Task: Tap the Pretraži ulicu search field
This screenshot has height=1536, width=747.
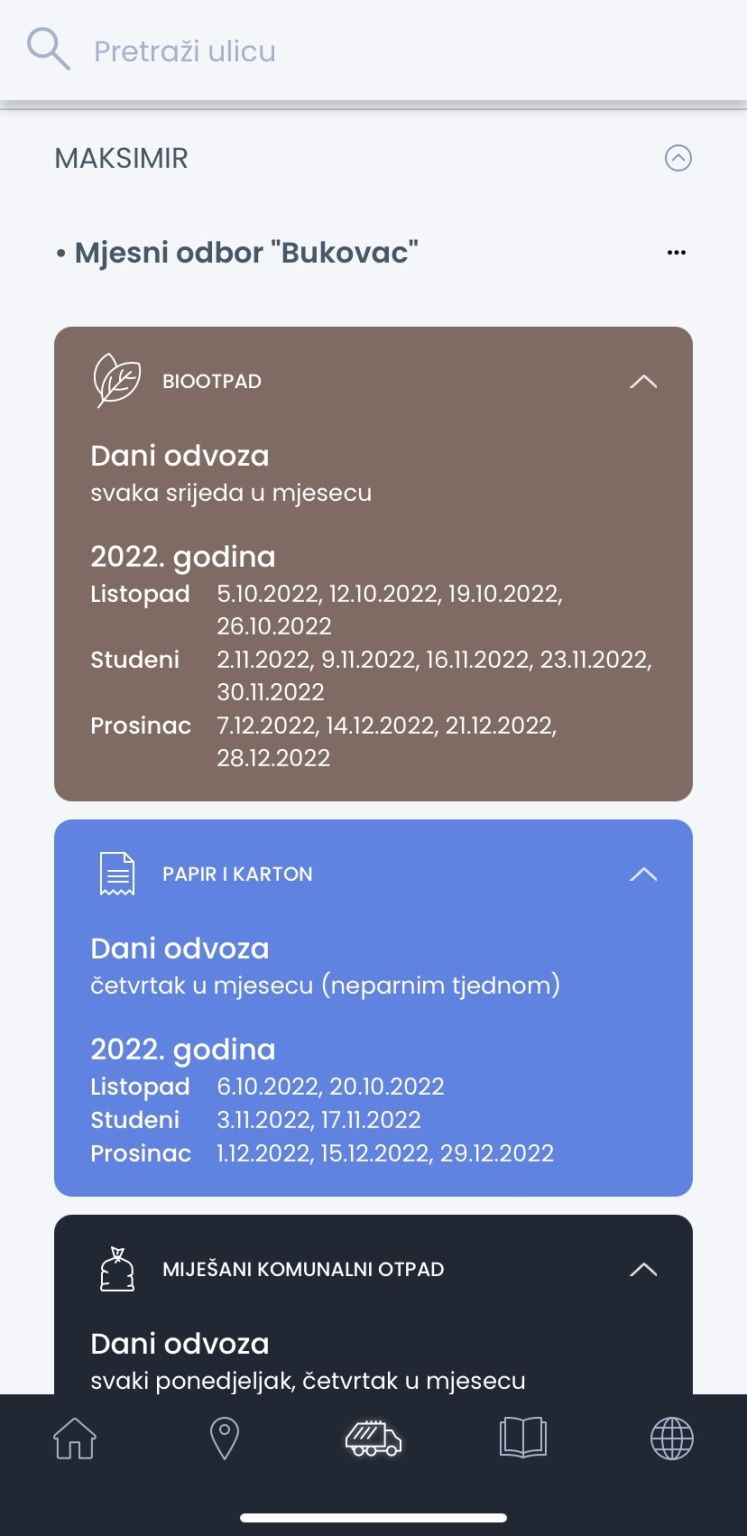Action: coord(373,50)
